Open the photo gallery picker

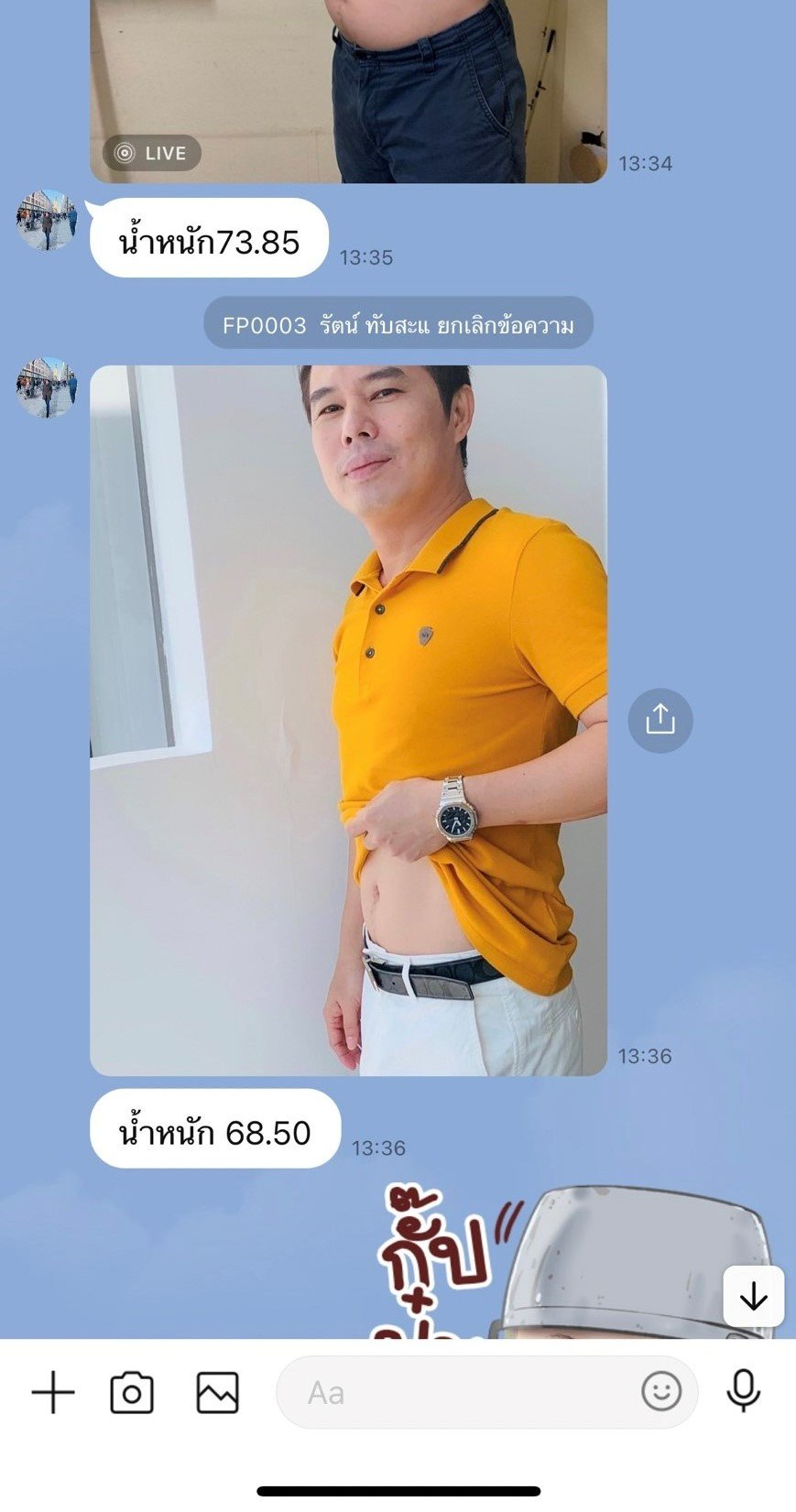pos(218,1393)
